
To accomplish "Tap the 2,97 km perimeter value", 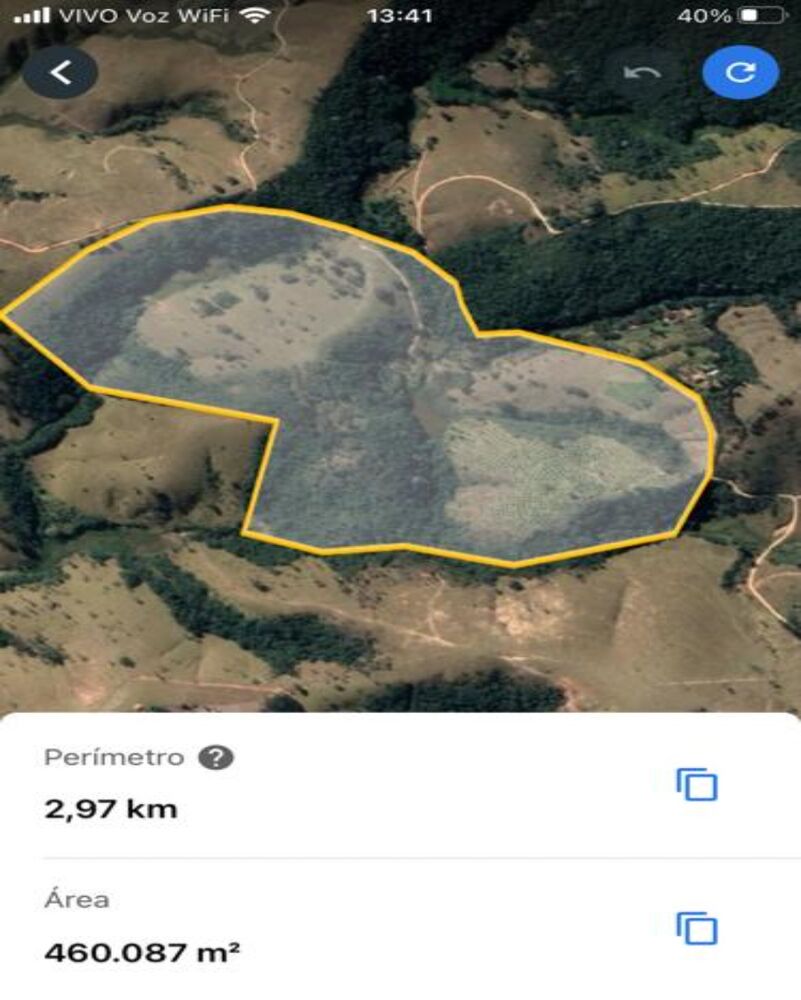I will 110,810.
